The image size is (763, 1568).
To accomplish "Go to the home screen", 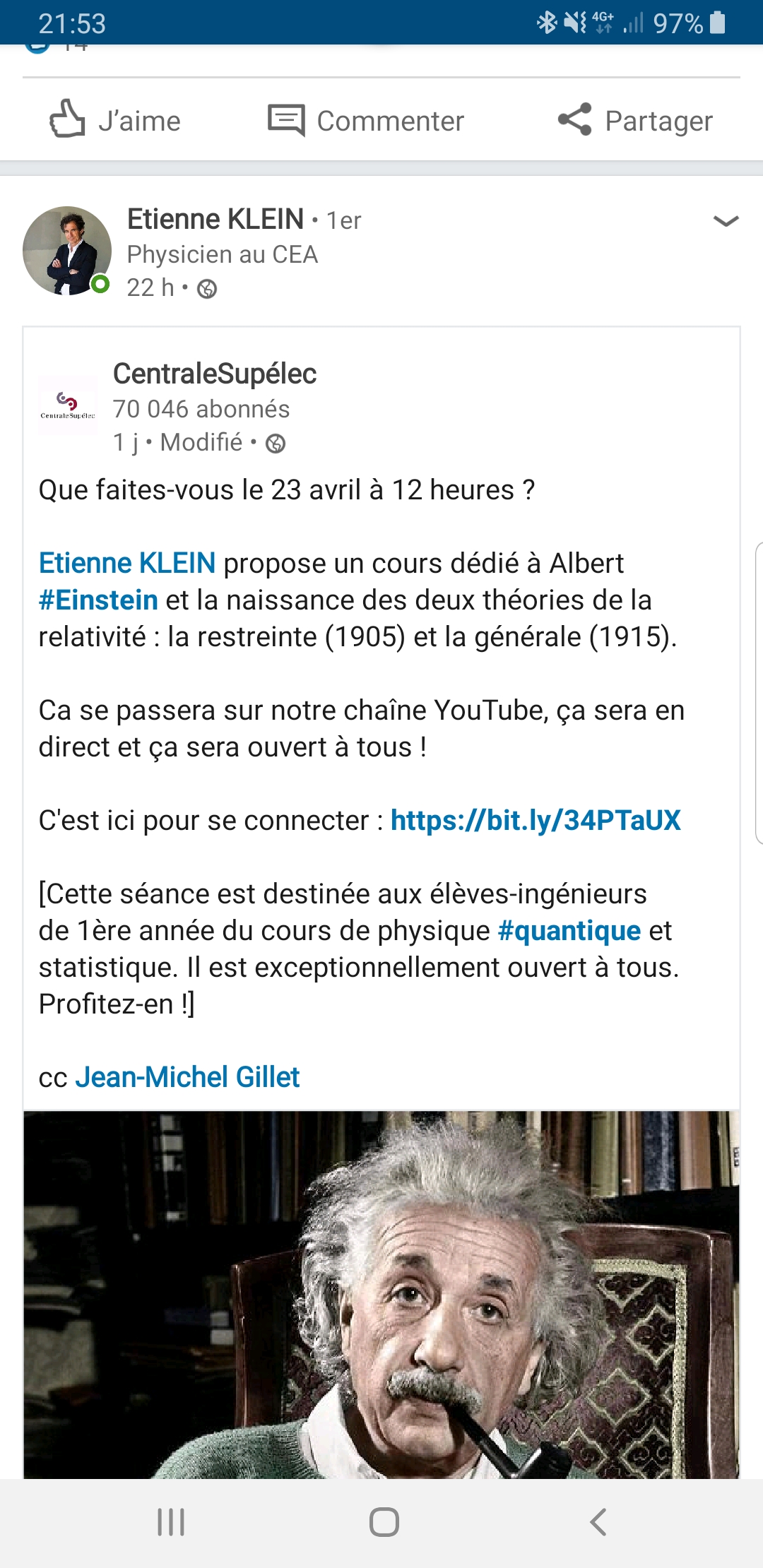I will (x=384, y=1522).
